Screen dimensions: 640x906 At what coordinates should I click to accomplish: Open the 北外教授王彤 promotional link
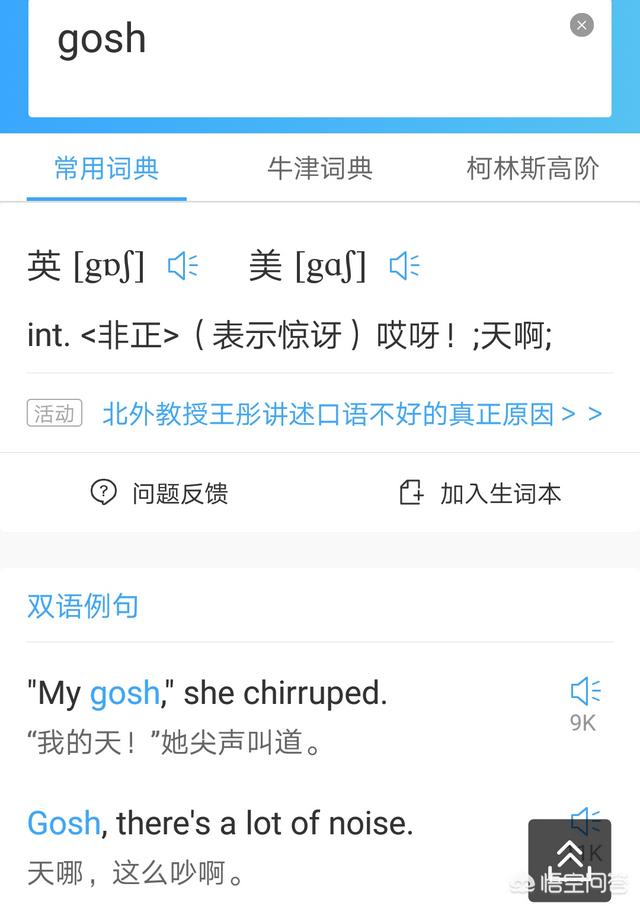[352, 414]
